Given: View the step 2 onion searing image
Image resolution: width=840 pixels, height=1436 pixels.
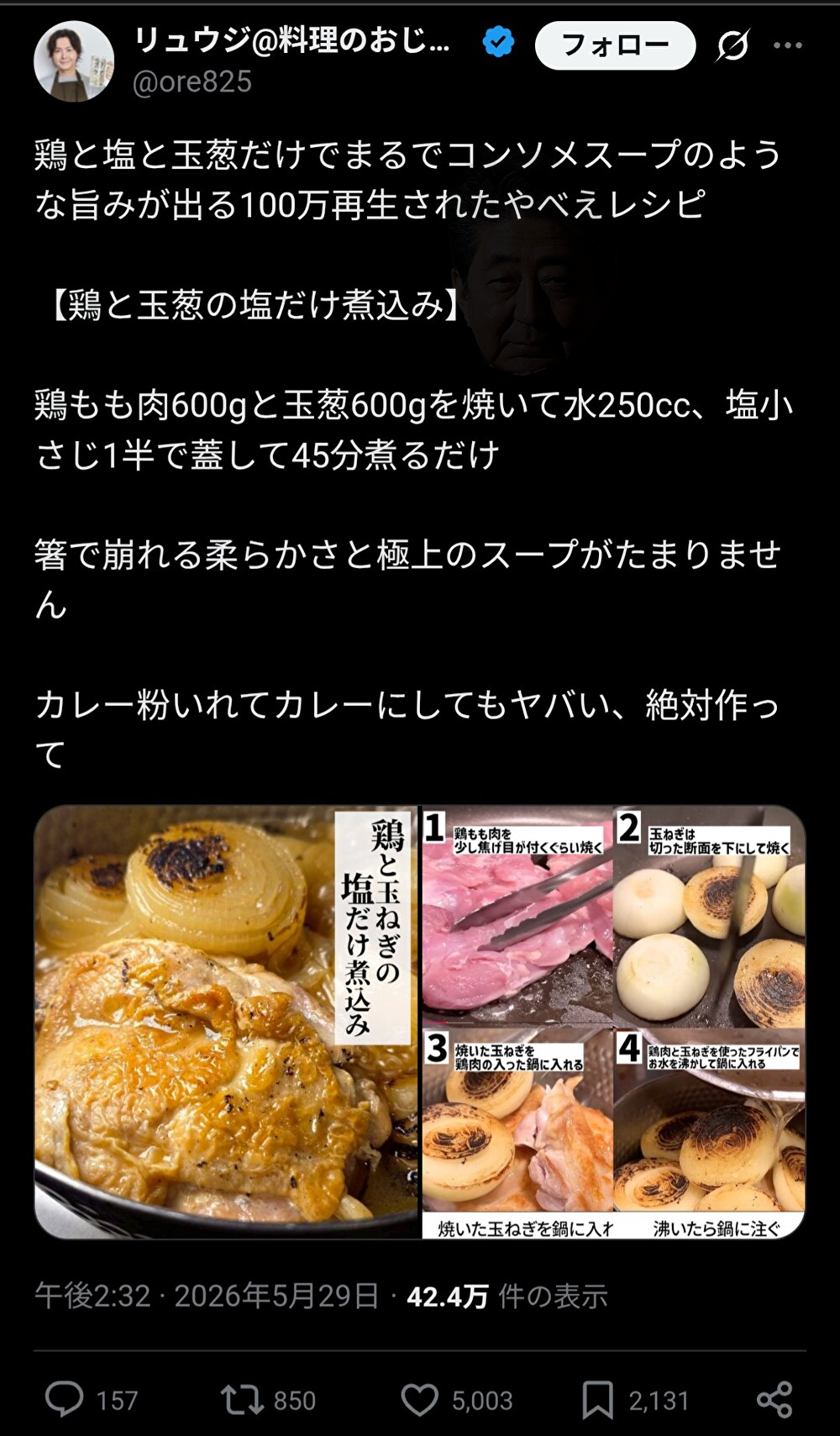Looking at the screenshot, I should point(711,915).
